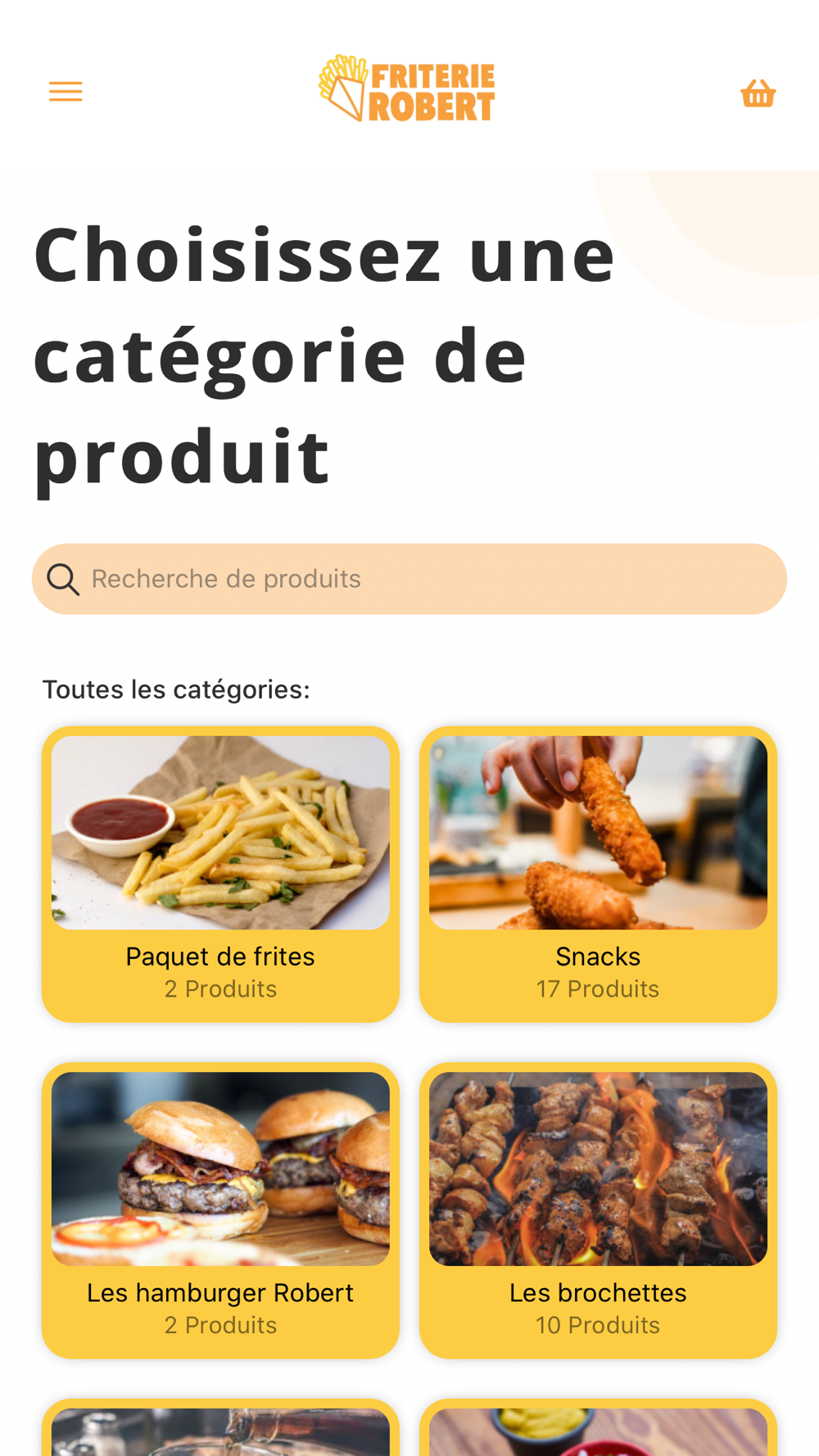Screen dimensions: 819x1456
Task: Open the shopping basket
Action: pos(758,93)
